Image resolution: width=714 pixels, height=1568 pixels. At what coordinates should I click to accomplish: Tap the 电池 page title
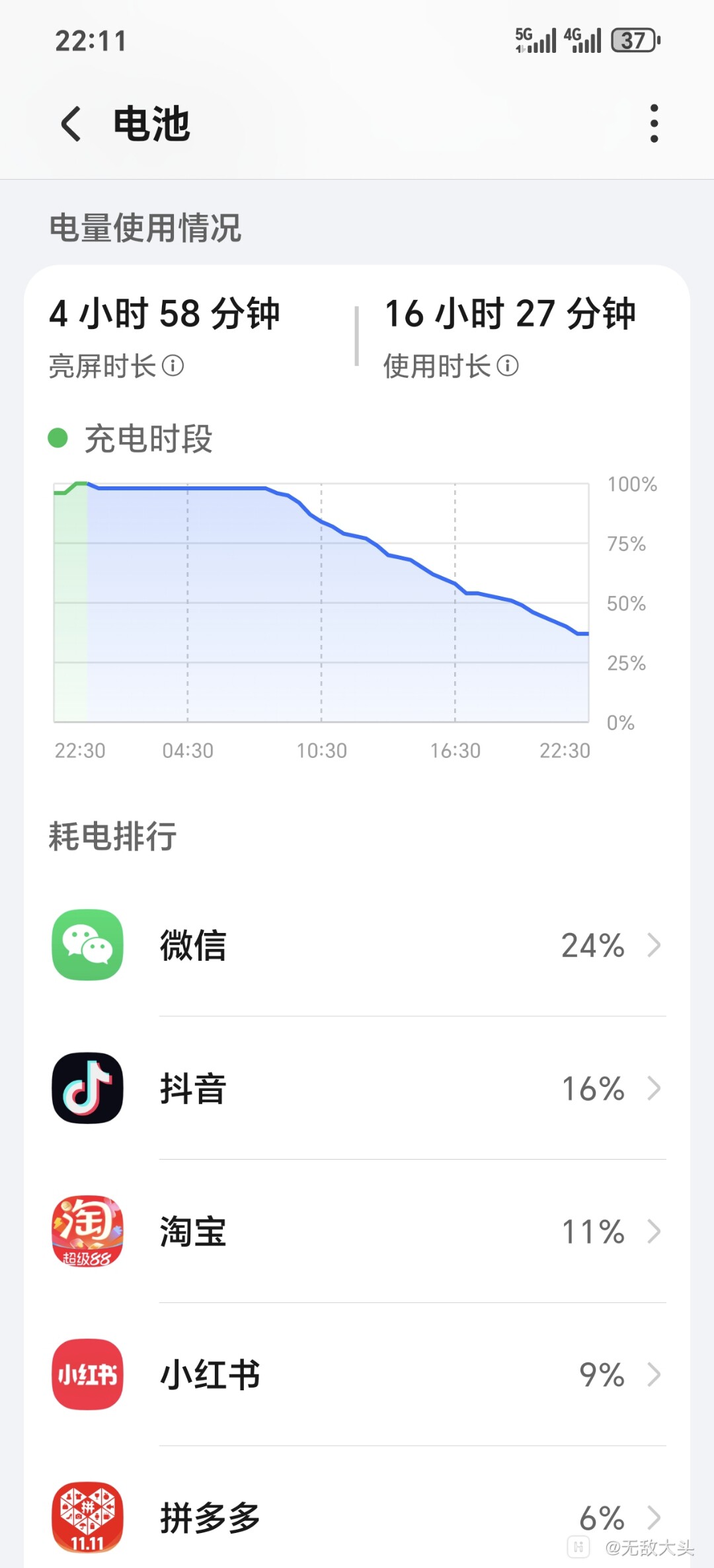pos(151,124)
